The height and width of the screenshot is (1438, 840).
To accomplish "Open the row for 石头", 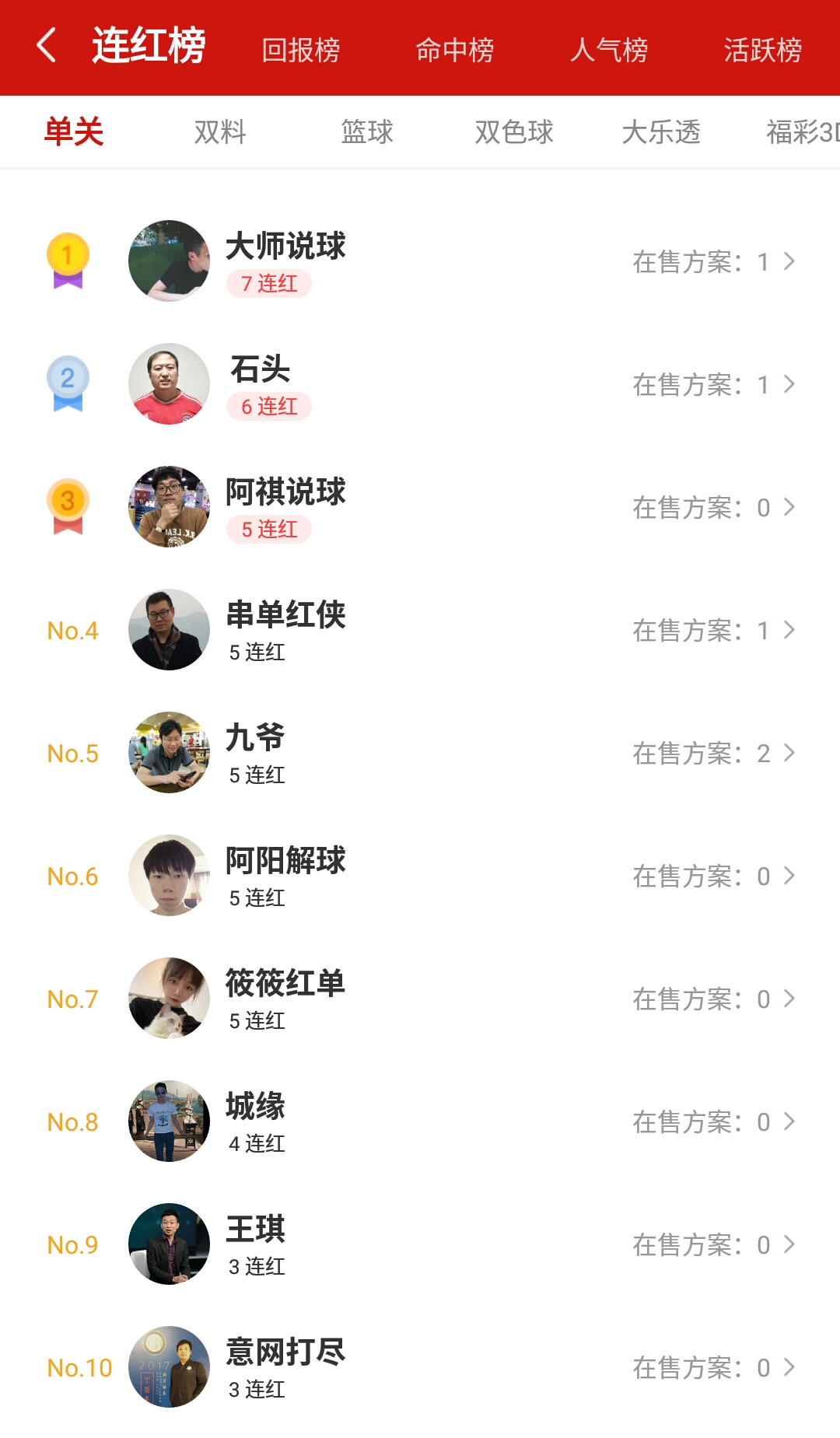I will [x=420, y=384].
